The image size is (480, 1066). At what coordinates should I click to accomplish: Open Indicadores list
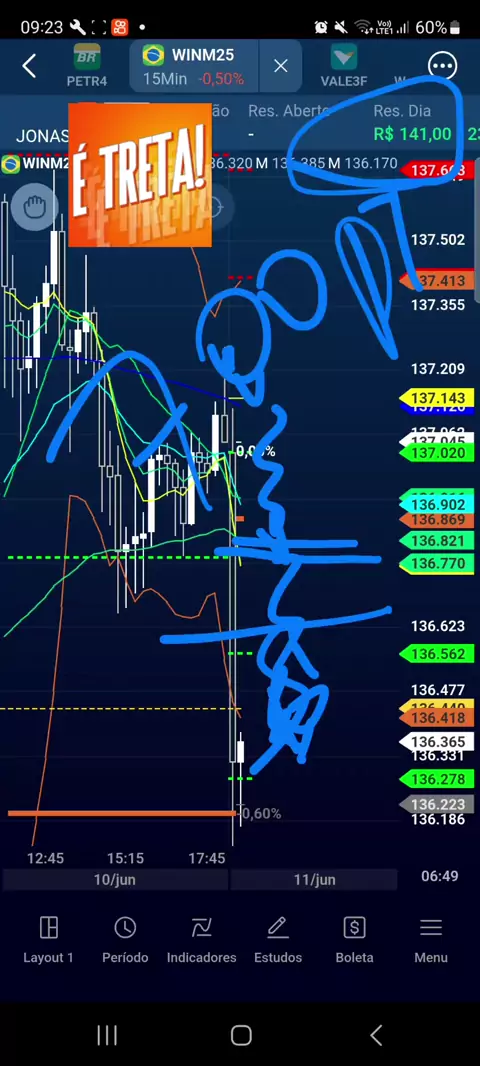click(202, 940)
